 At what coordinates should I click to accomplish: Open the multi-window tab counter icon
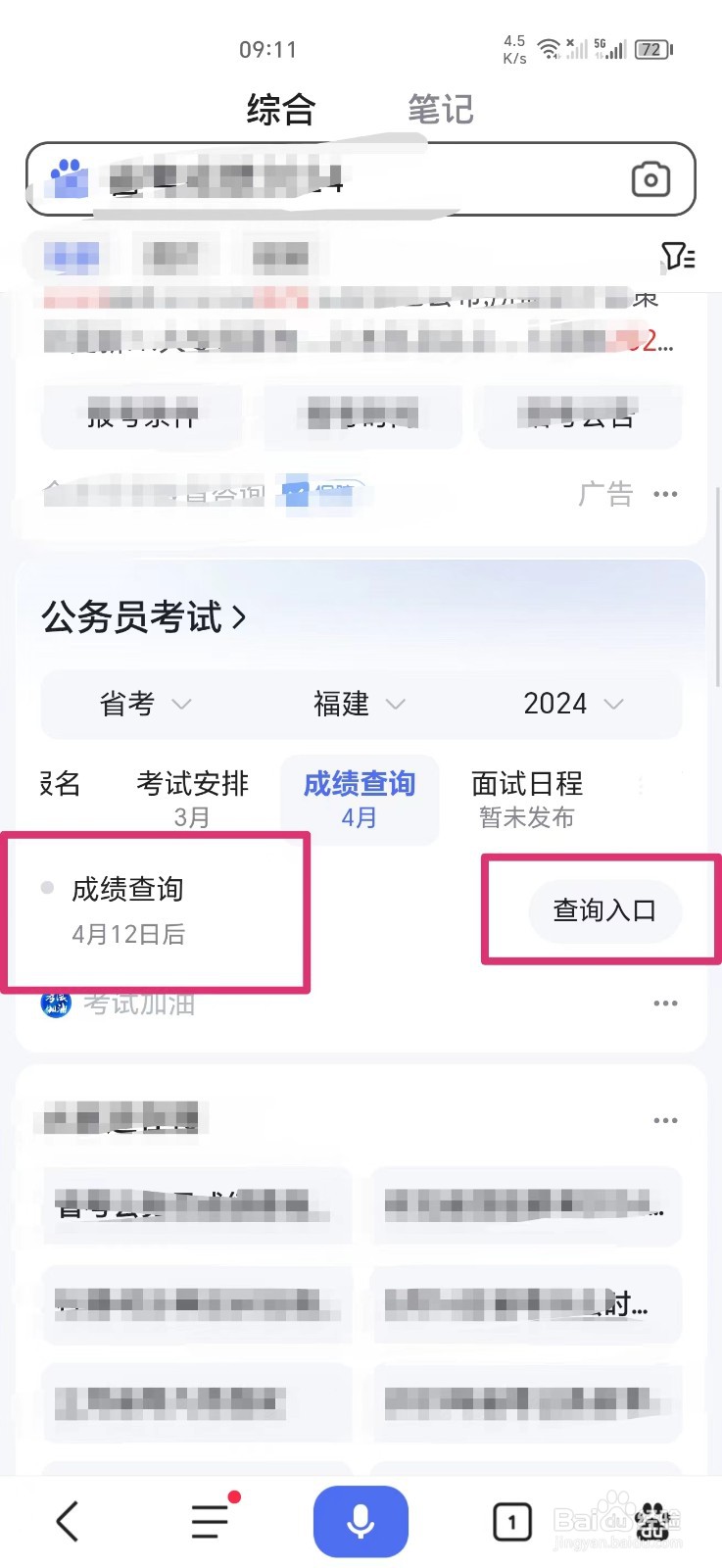(511, 1522)
